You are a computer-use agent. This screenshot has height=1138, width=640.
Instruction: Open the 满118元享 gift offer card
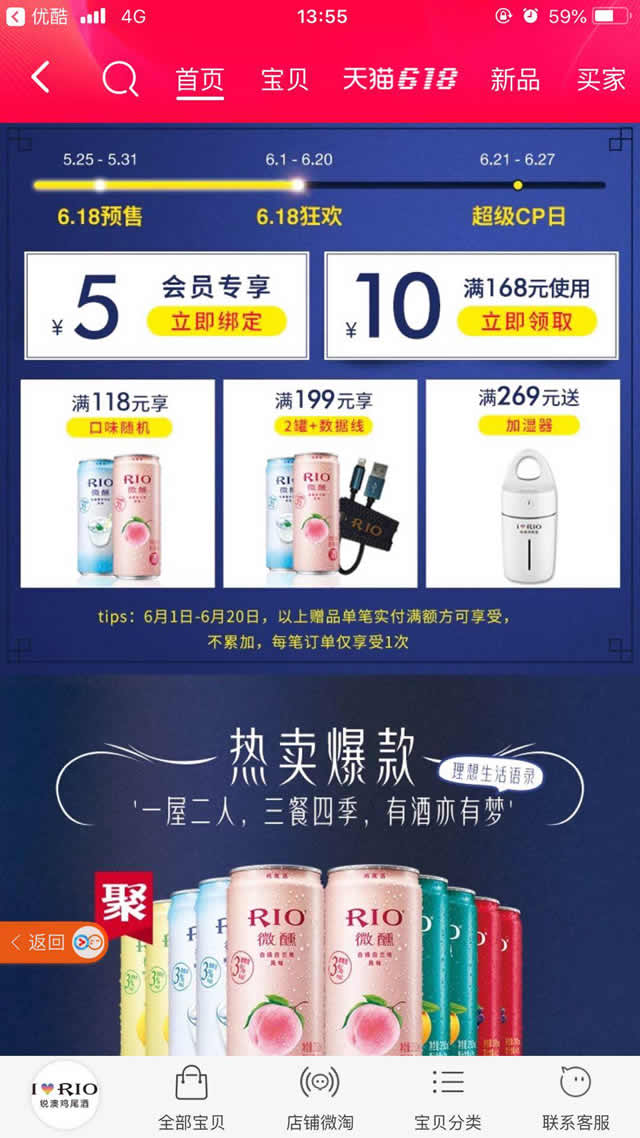pos(118,483)
